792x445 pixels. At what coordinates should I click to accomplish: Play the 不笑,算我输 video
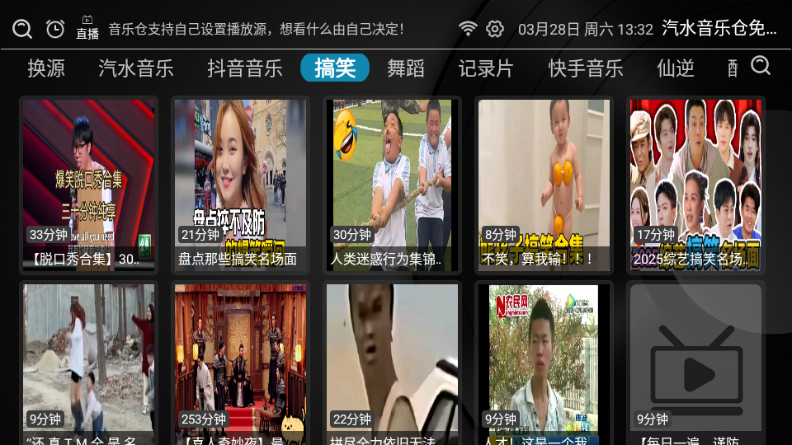coord(544,185)
